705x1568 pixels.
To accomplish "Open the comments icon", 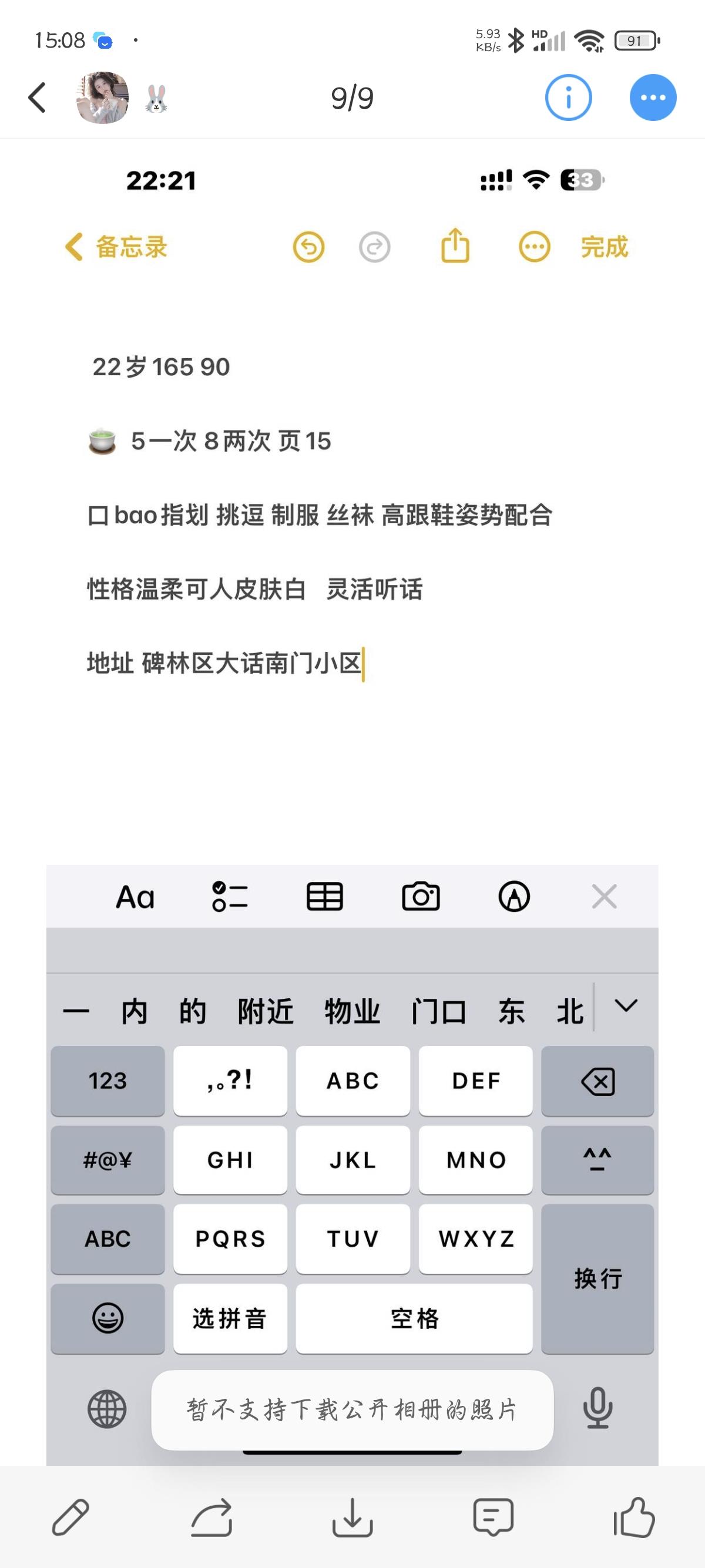I will pyautogui.click(x=493, y=1516).
